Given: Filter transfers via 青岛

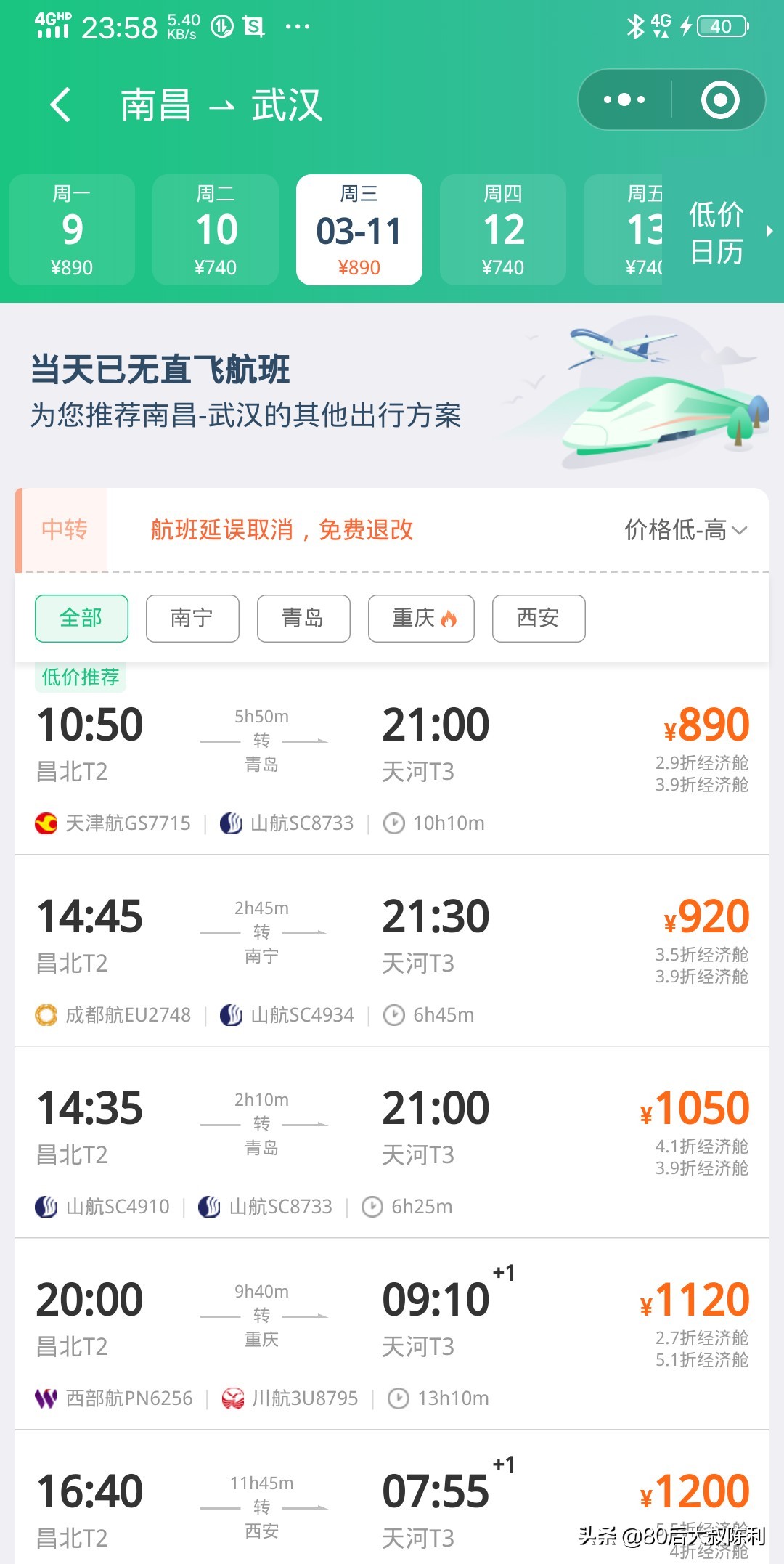Looking at the screenshot, I should coord(303,619).
